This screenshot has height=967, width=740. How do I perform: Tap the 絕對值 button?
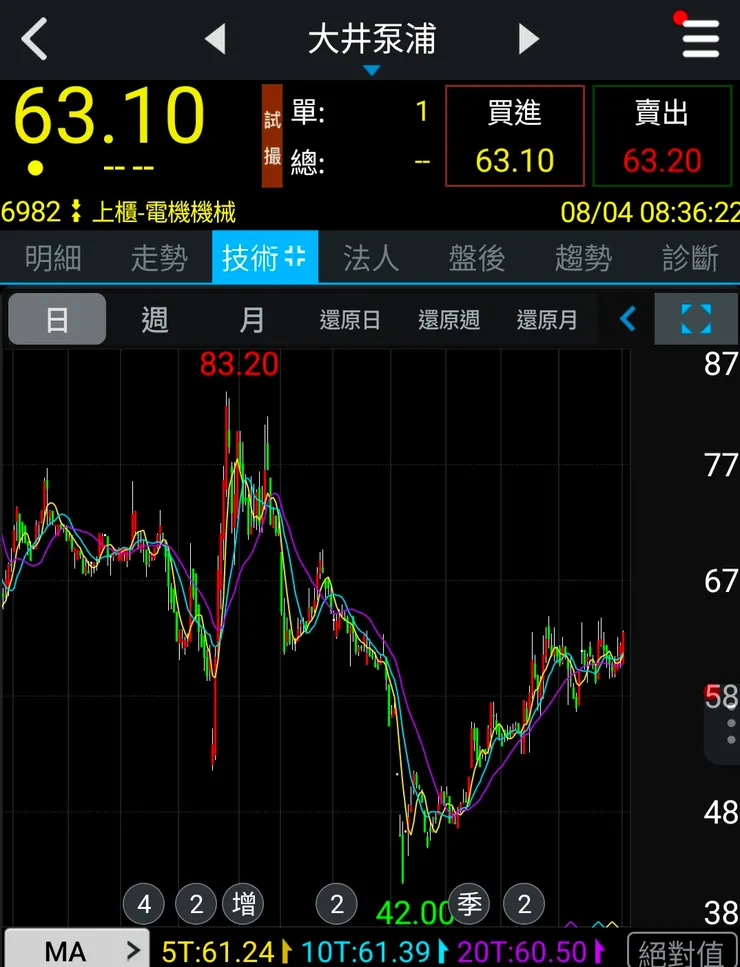(682, 950)
